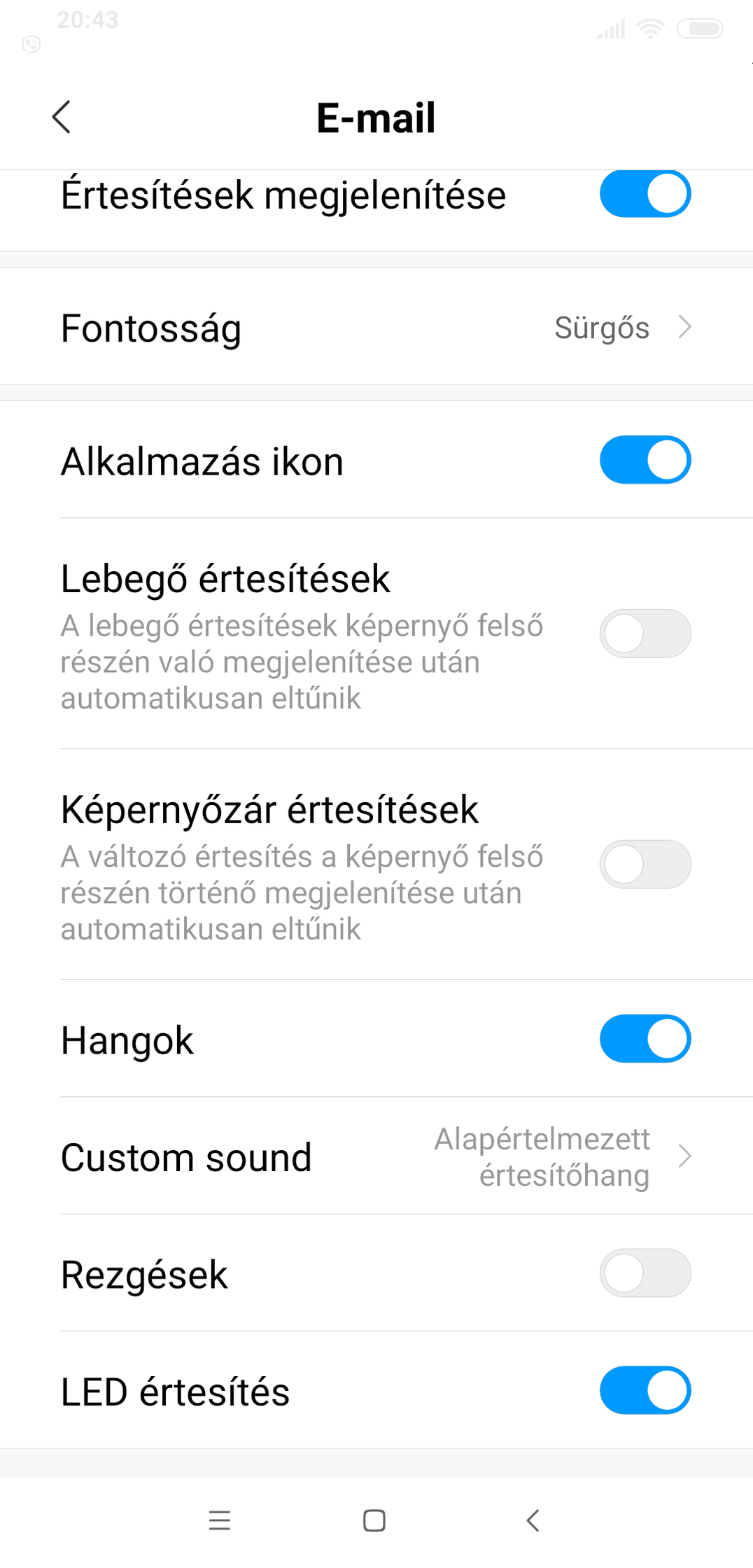Image resolution: width=753 pixels, height=1568 pixels.
Task: Open recent apps from navigation bar
Action: point(220,1520)
